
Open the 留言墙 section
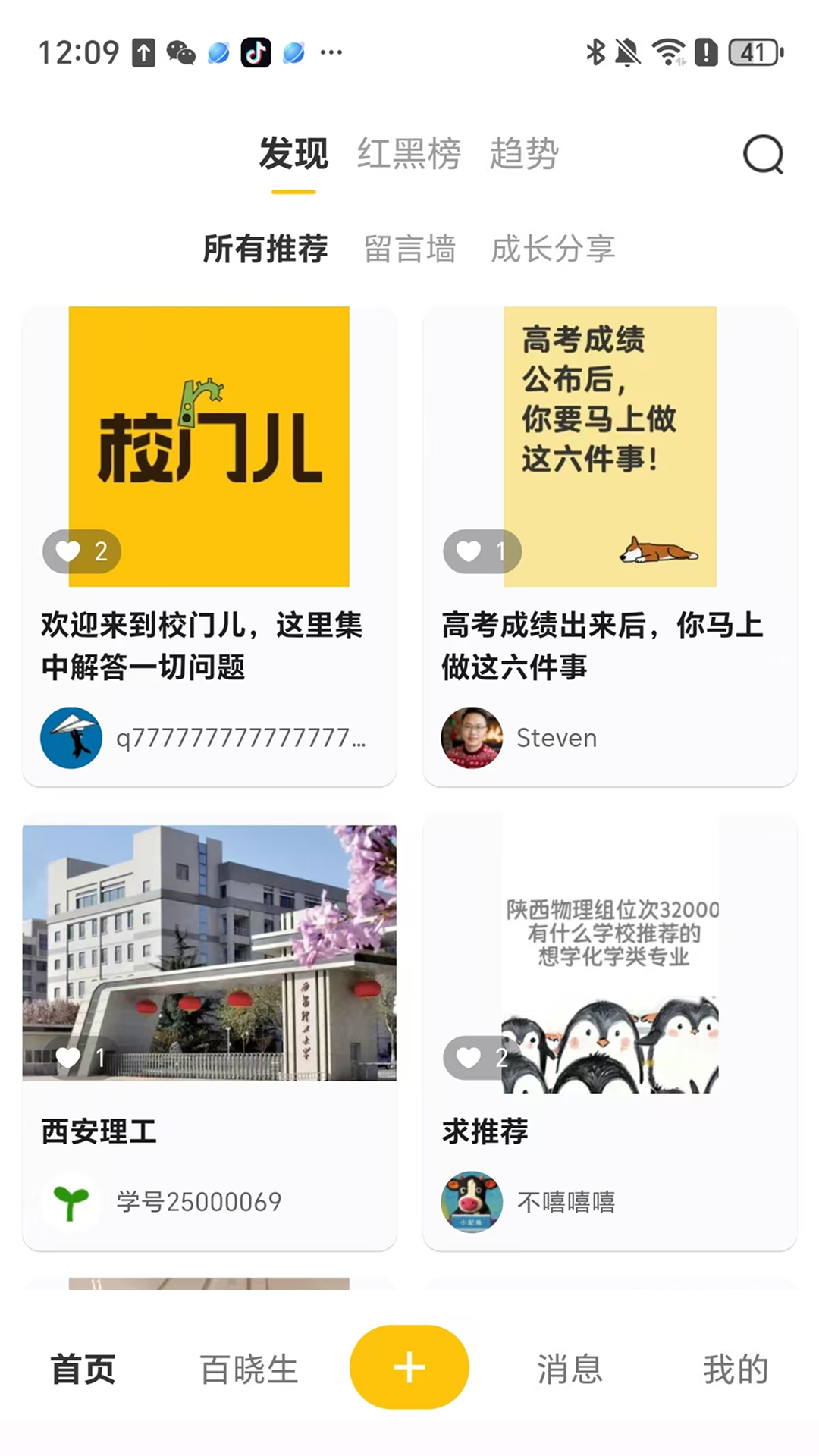(409, 249)
